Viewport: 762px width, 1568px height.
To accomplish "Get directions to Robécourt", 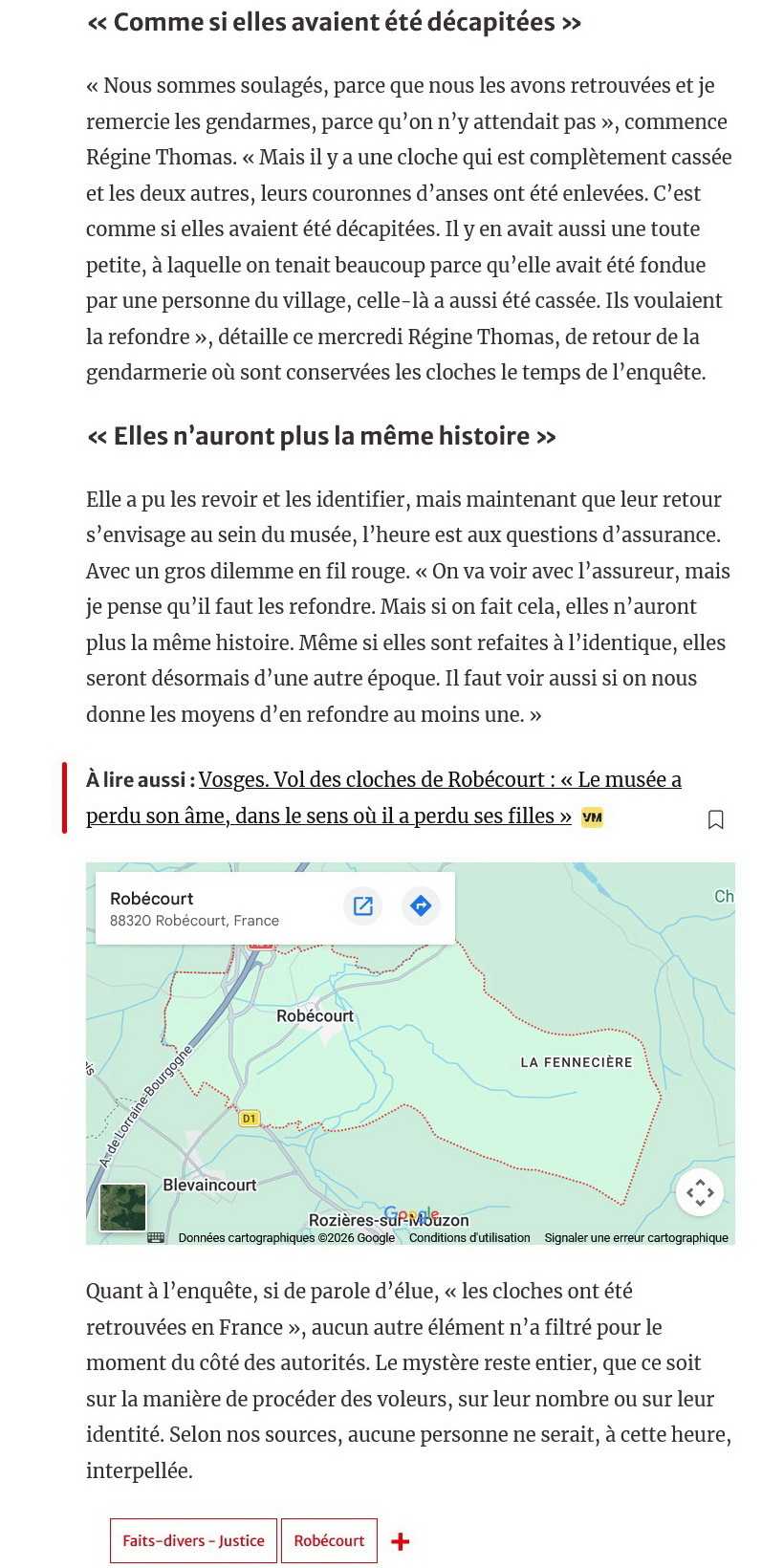I will 421,905.
